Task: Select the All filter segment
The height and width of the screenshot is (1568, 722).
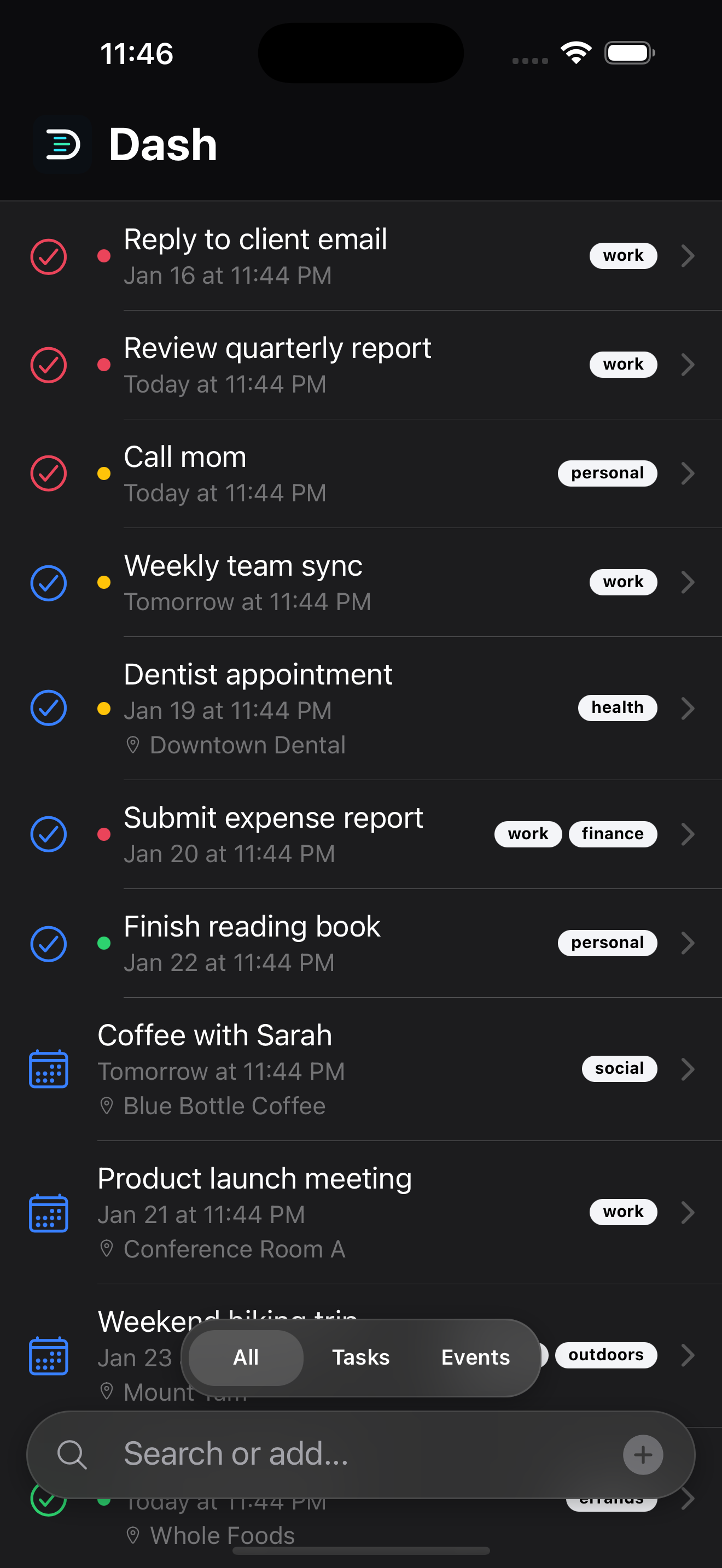Action: (x=246, y=1358)
